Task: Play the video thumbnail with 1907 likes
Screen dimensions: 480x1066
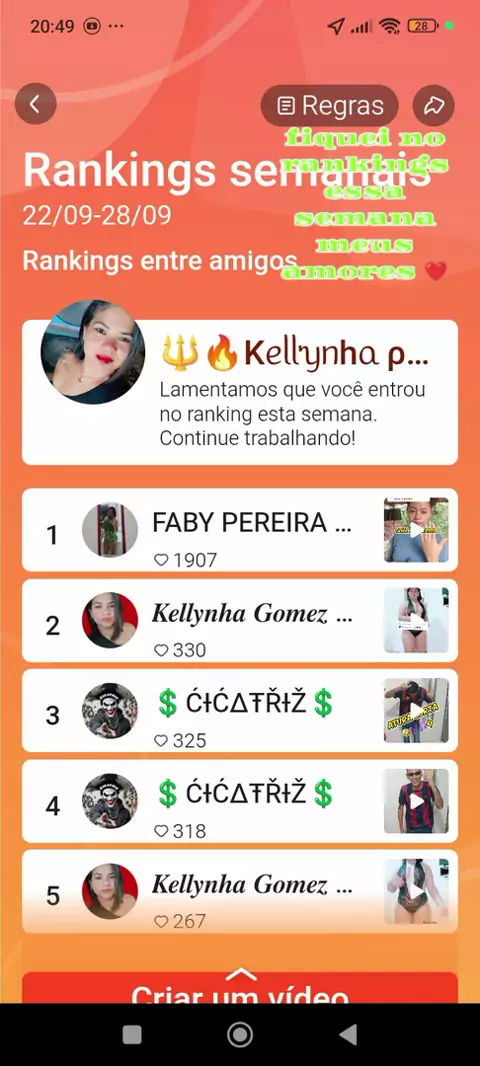Action: coord(416,530)
